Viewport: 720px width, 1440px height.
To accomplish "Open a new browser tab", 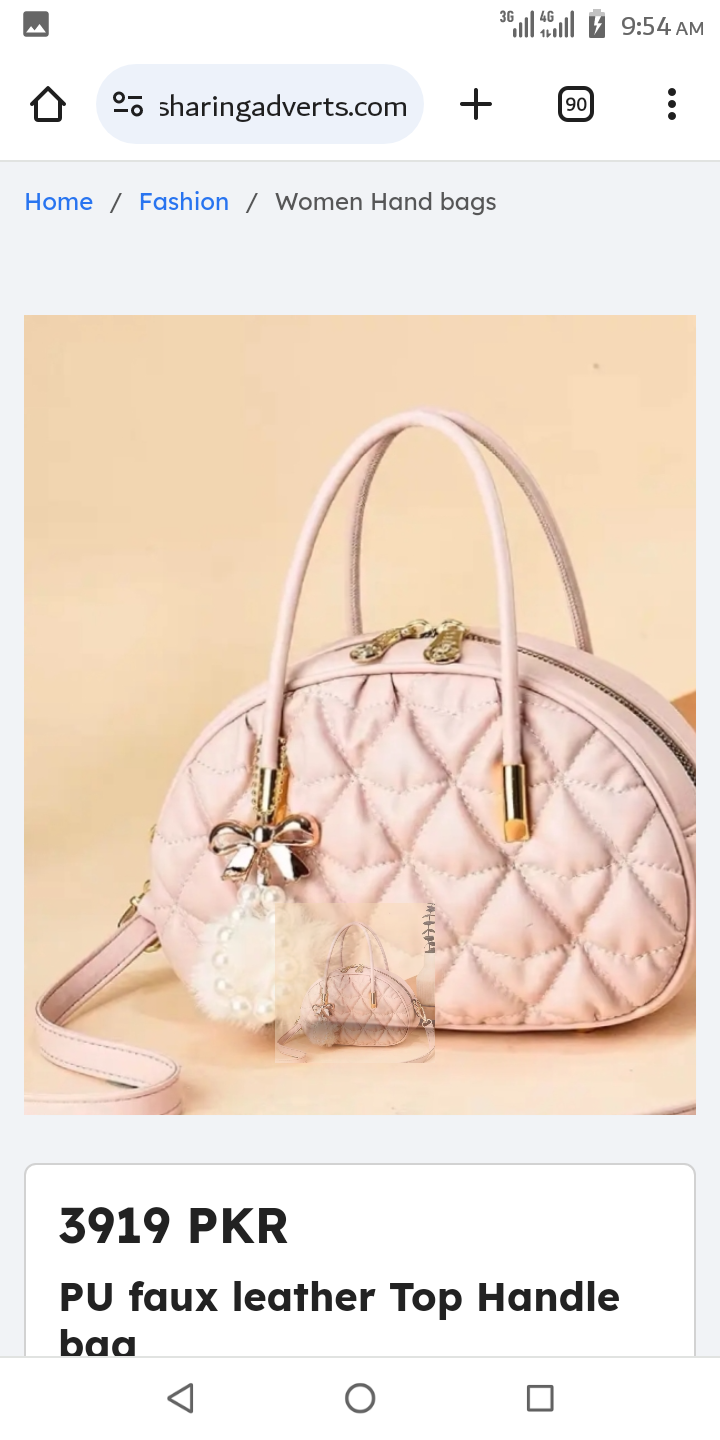I will coord(476,104).
